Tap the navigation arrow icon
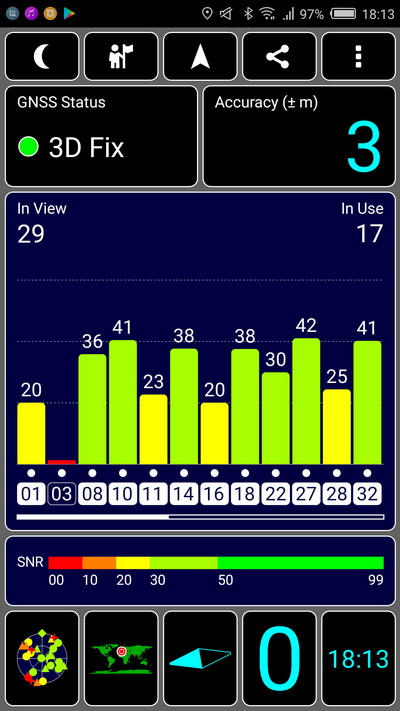 pyautogui.click(x=200, y=56)
